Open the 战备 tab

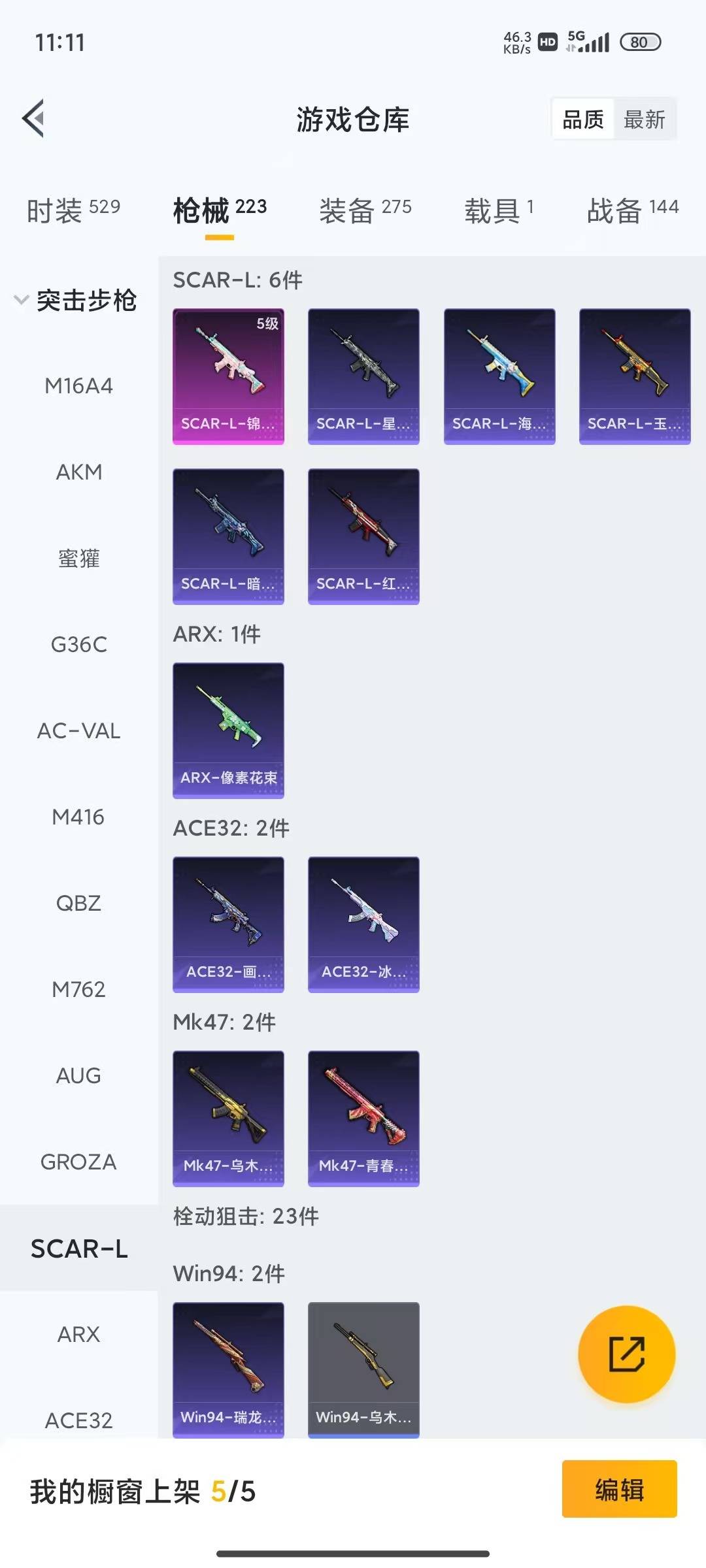click(x=631, y=209)
